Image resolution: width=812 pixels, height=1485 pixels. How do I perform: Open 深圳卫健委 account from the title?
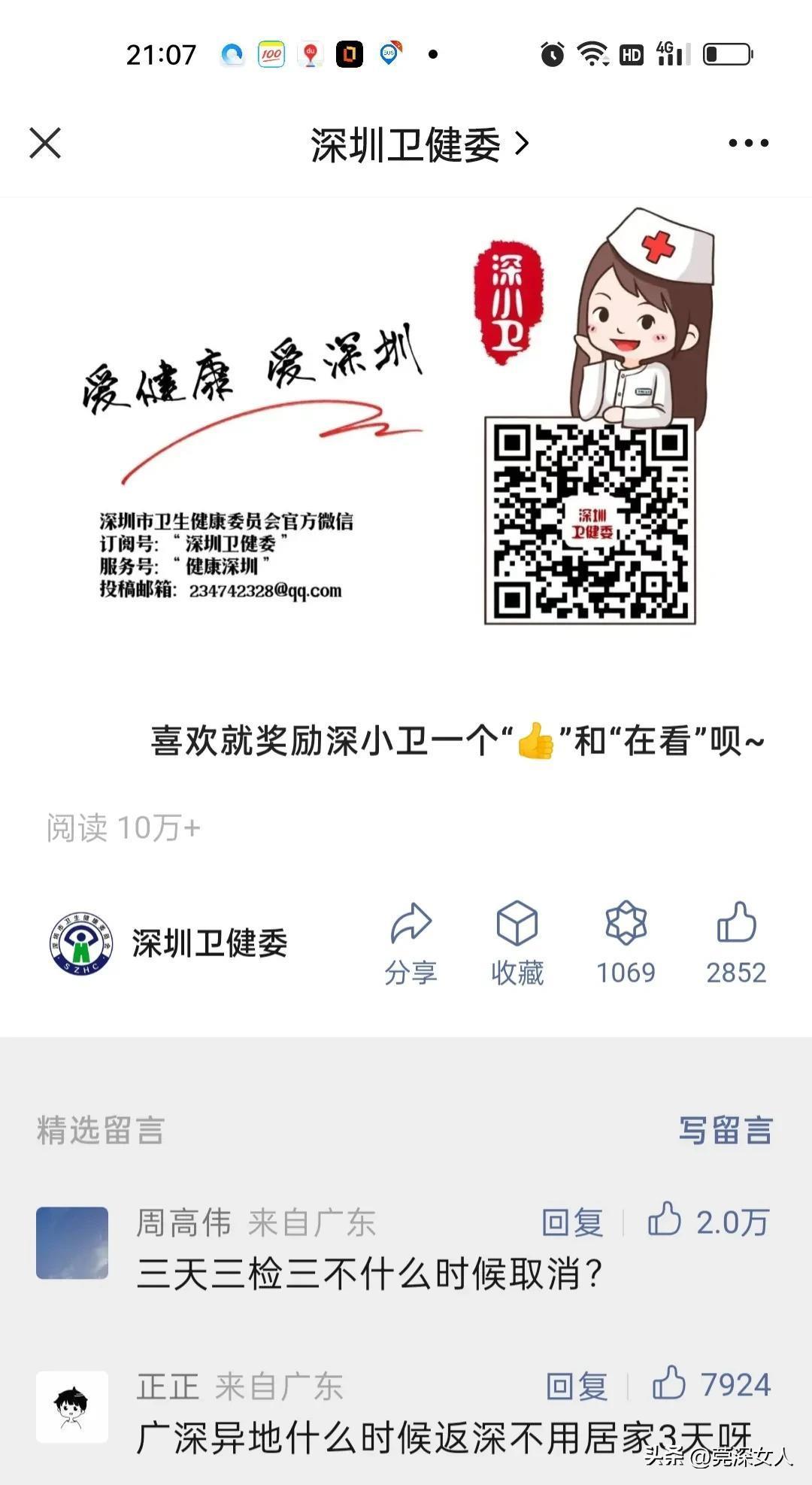(x=419, y=144)
